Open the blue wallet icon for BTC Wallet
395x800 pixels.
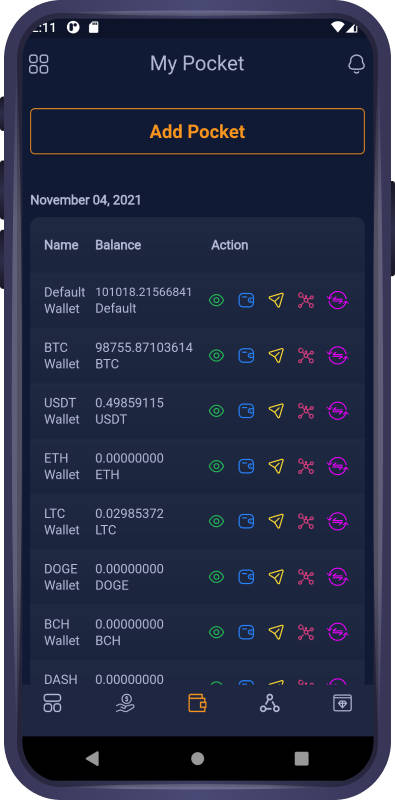[246, 355]
